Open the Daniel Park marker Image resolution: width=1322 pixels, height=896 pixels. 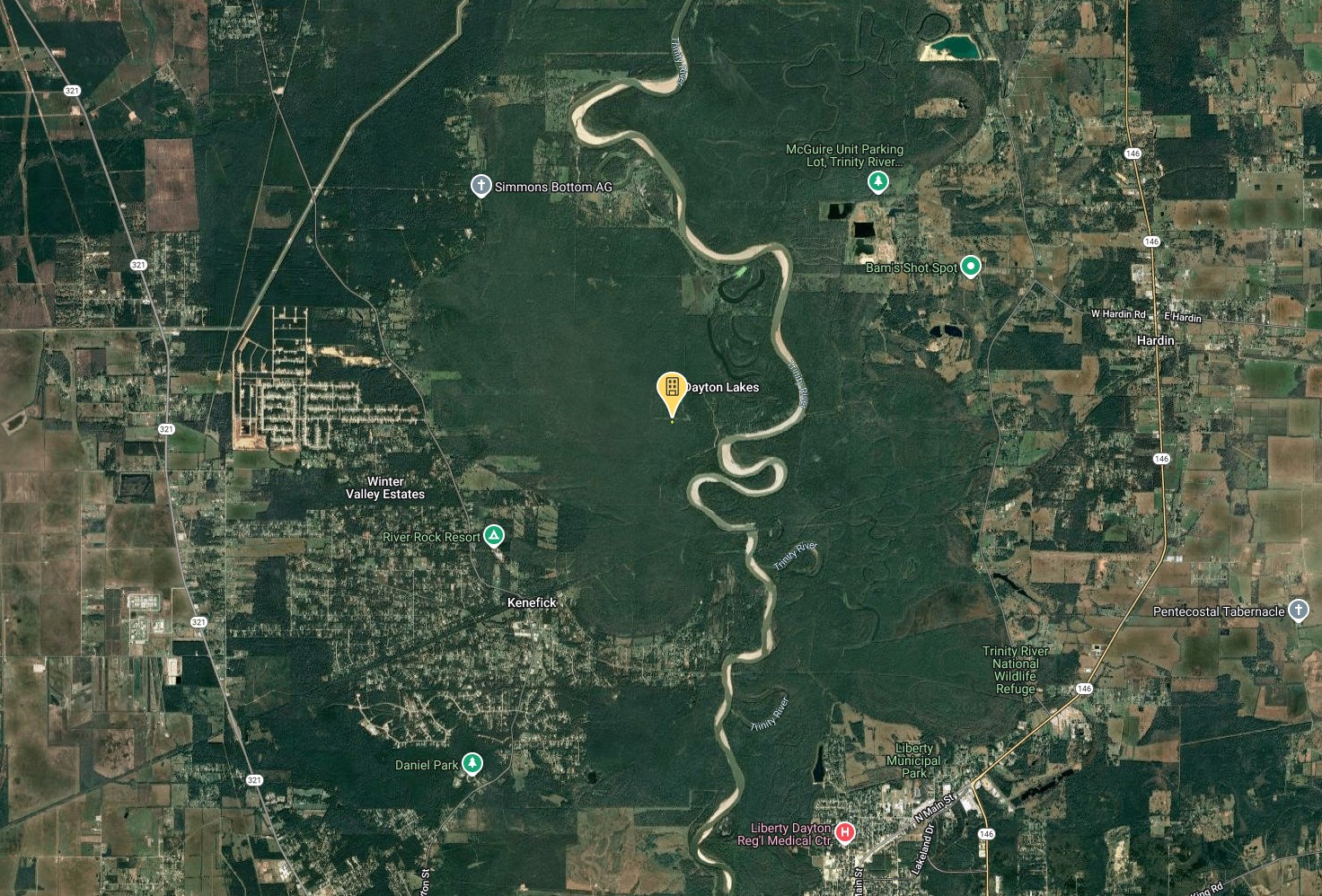point(472,764)
